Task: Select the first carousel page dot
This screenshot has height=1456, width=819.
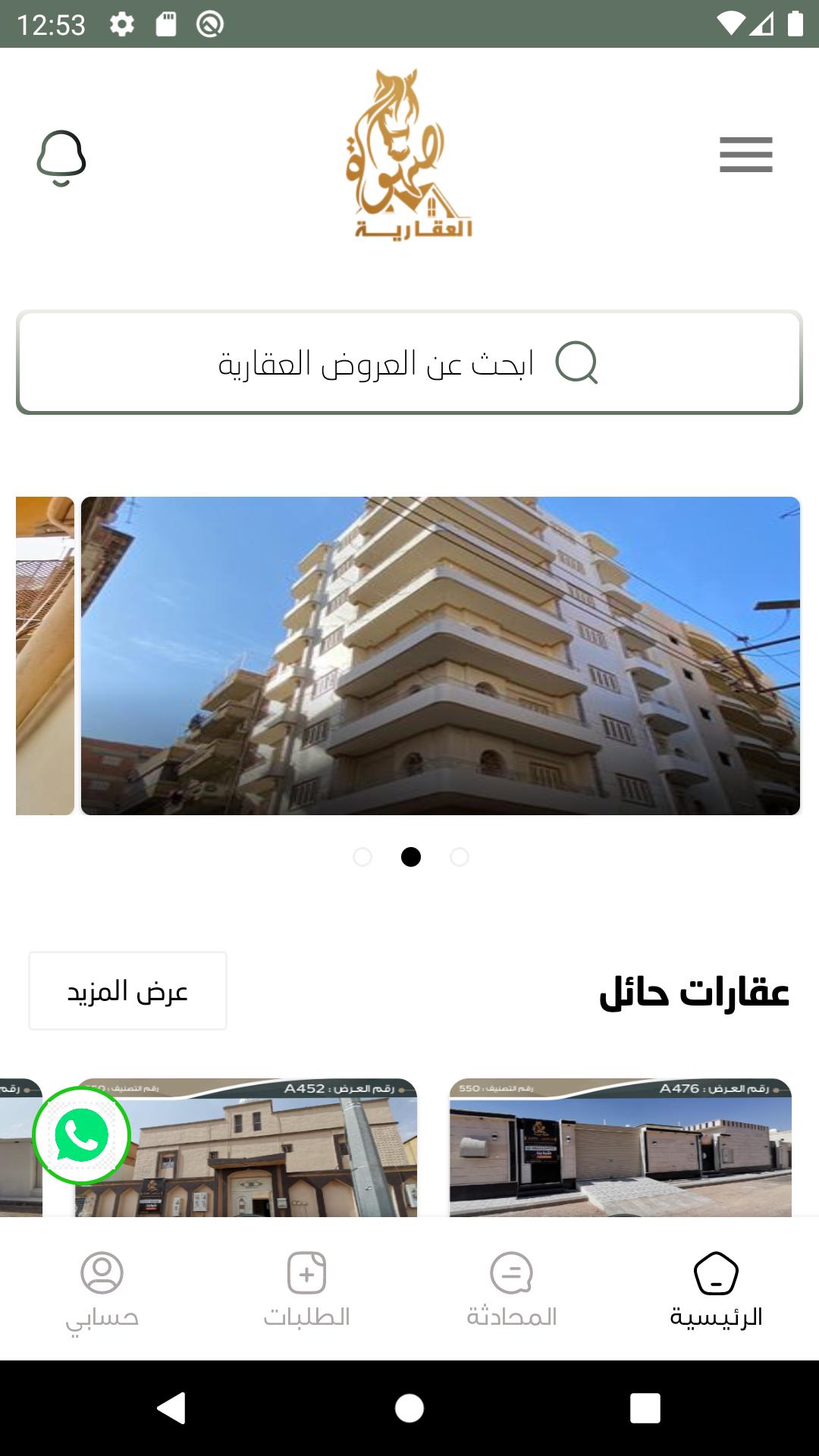Action: pos(362,857)
